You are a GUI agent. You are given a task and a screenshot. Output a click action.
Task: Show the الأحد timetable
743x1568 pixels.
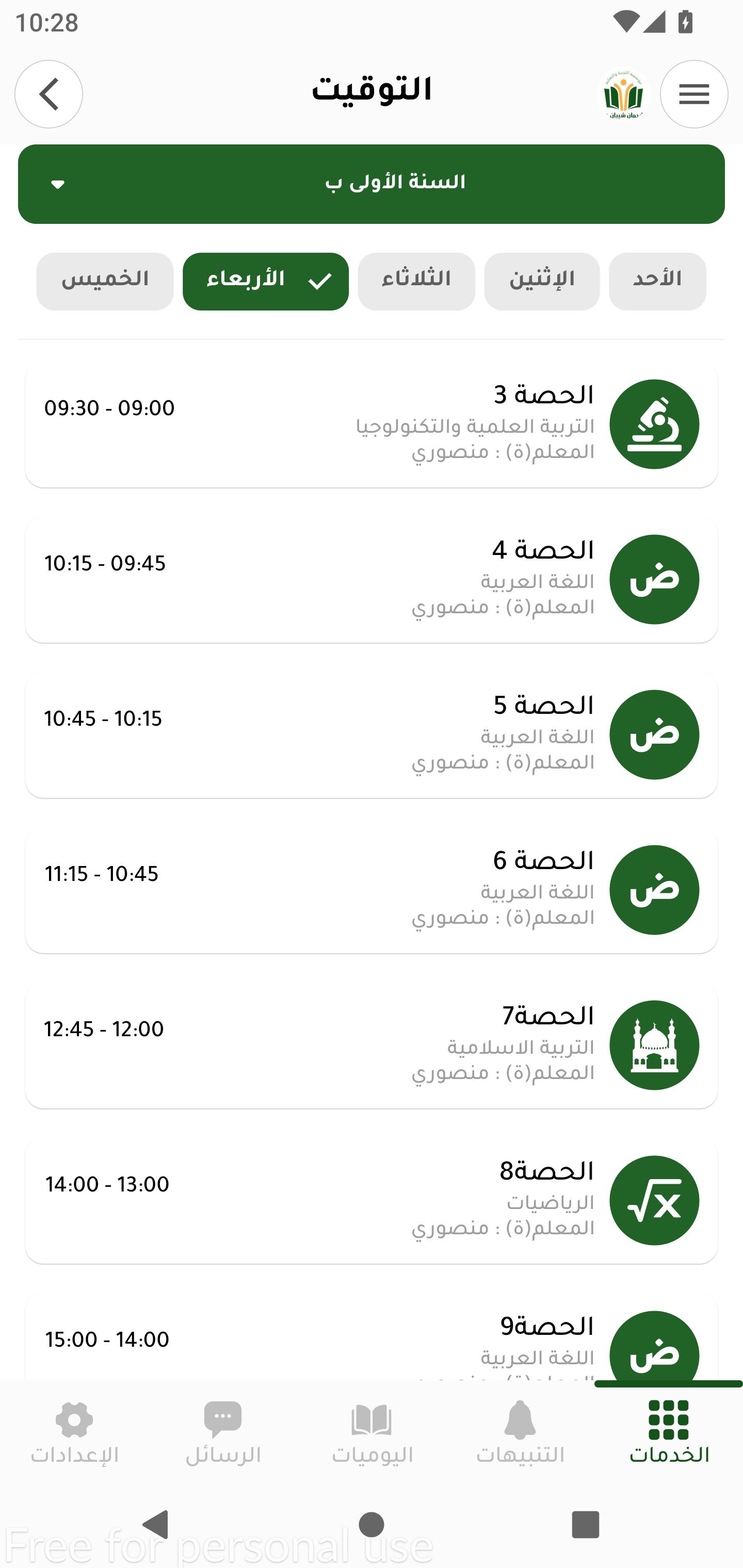[657, 281]
